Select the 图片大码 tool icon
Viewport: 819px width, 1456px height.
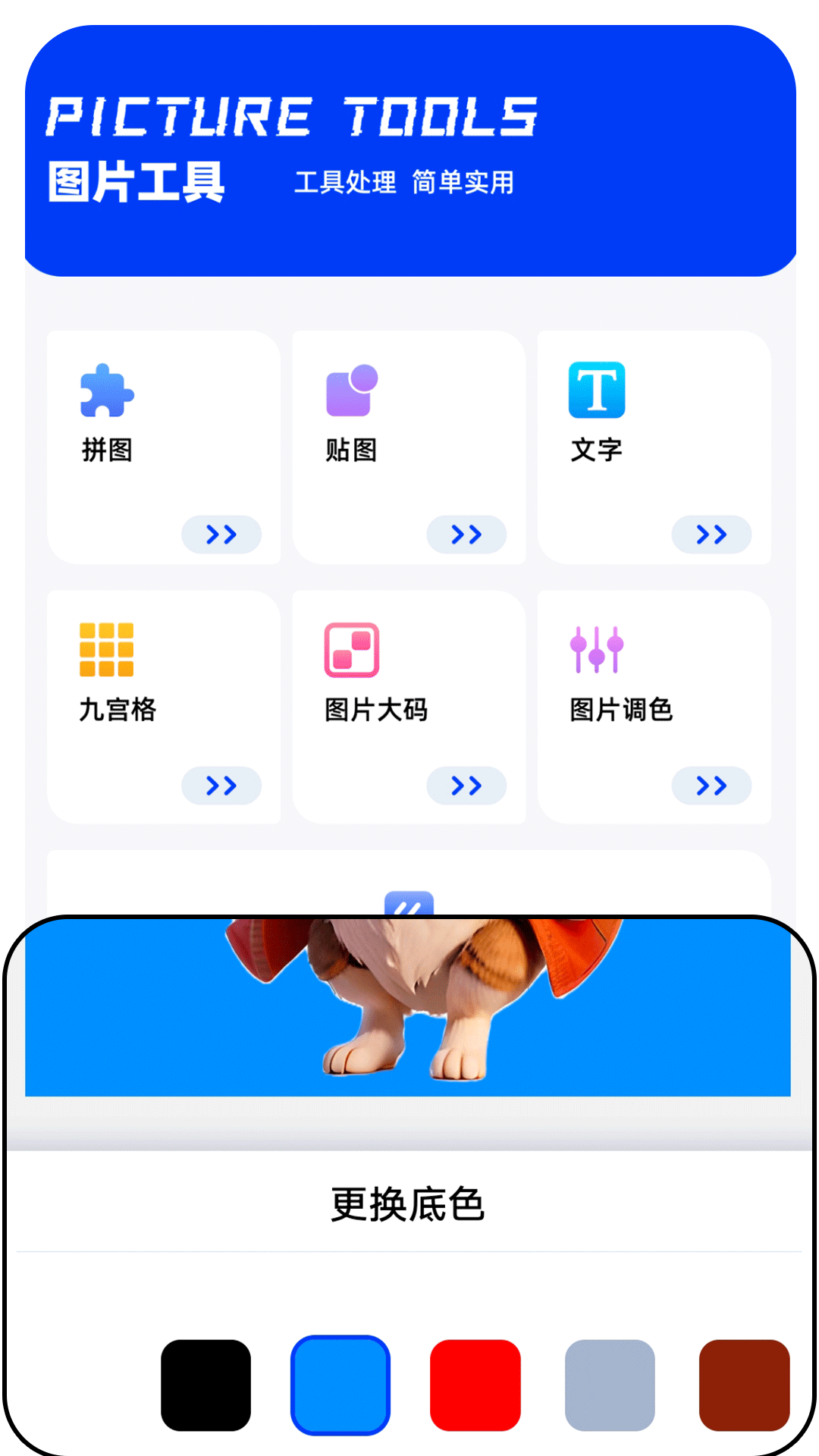click(351, 651)
